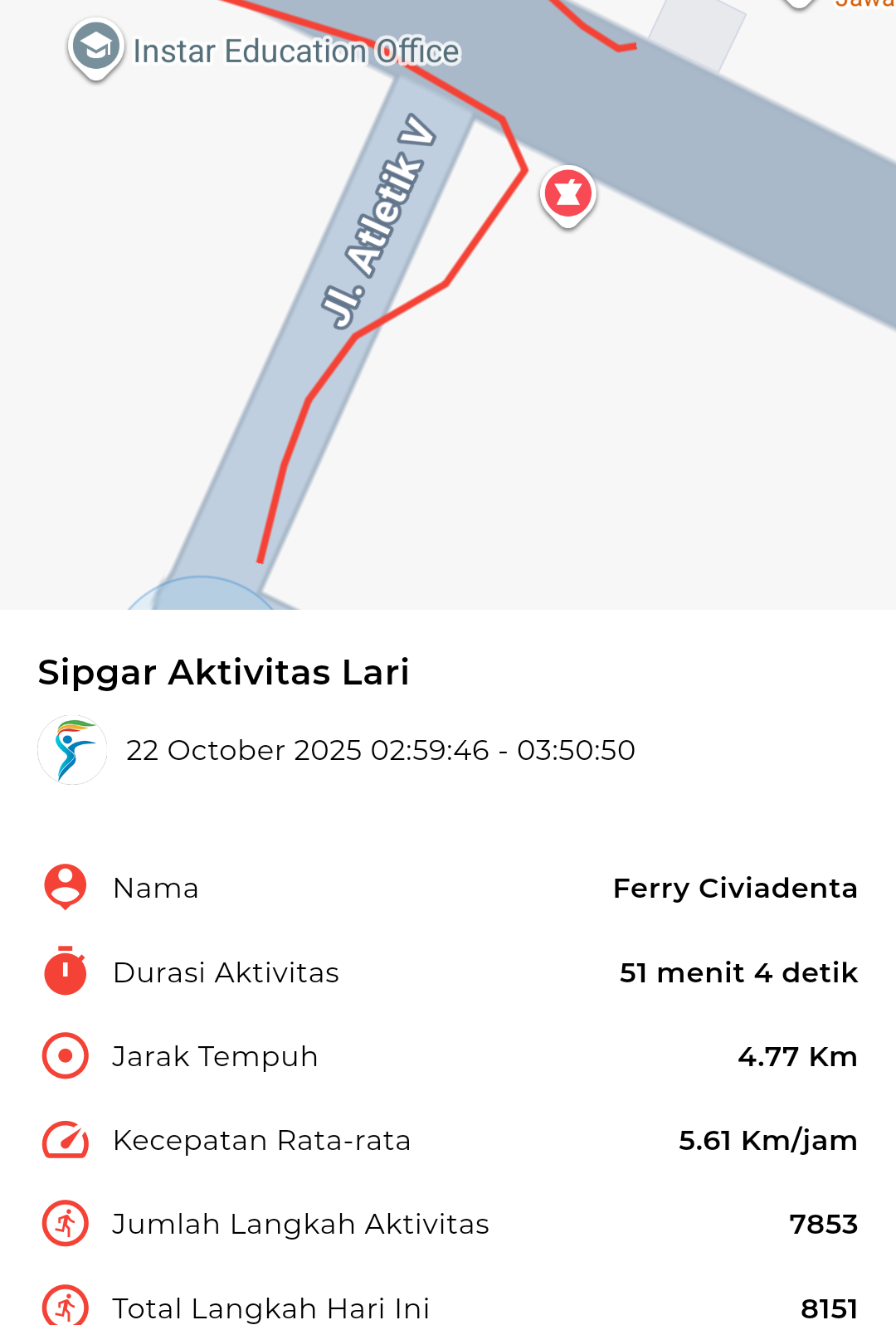Open the red pharmacy marker on the map
896x1325 pixels.
pos(568,195)
